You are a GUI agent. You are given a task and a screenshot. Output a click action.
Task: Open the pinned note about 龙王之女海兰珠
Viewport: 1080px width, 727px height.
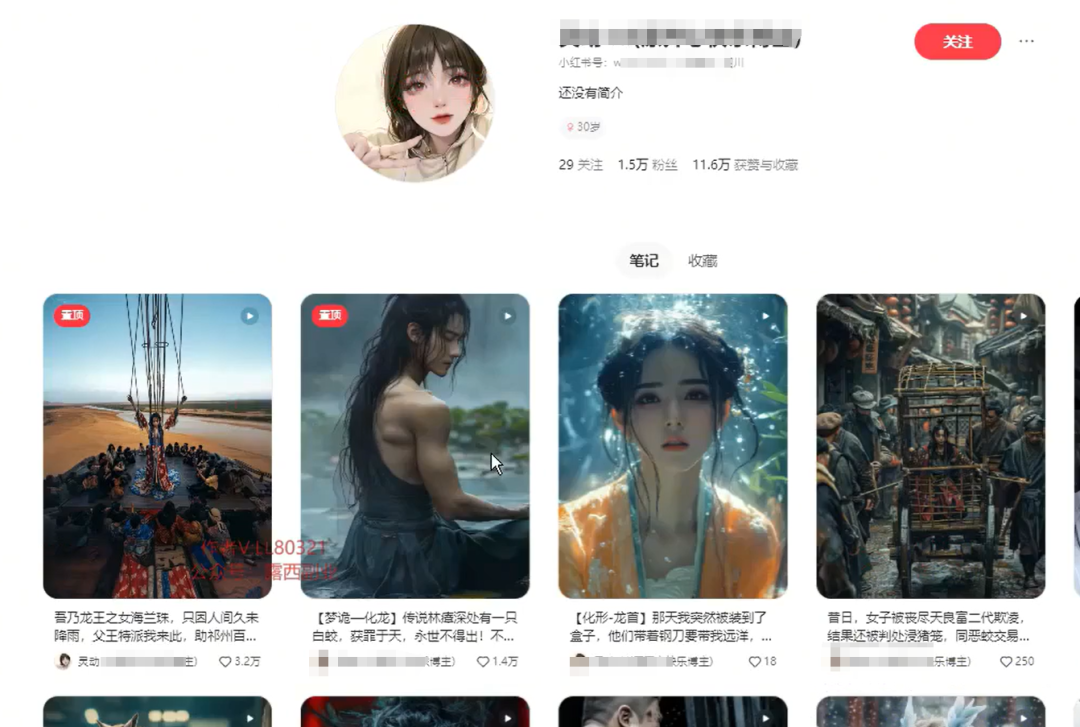pyautogui.click(x=157, y=446)
